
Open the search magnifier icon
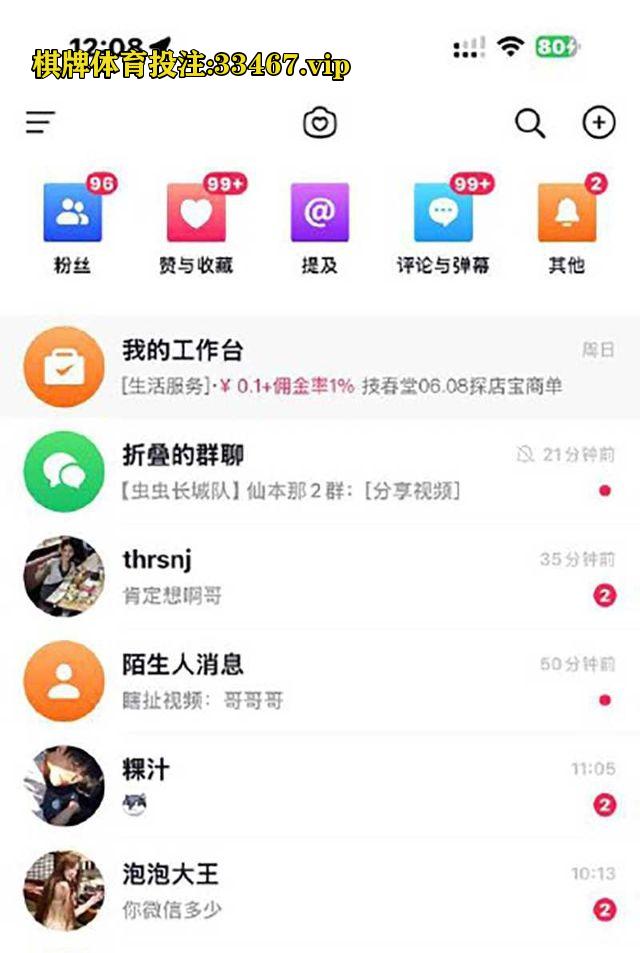(529, 123)
